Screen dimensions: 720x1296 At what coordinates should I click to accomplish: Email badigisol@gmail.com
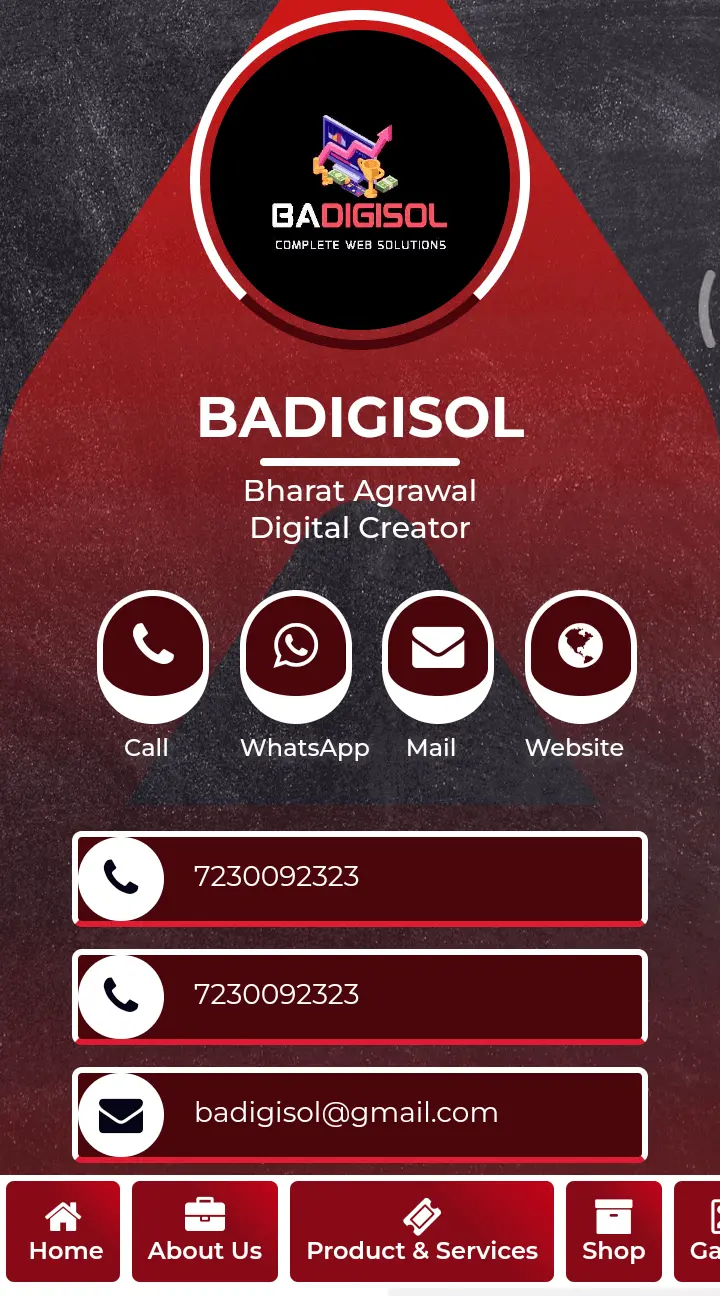pyautogui.click(x=360, y=1114)
